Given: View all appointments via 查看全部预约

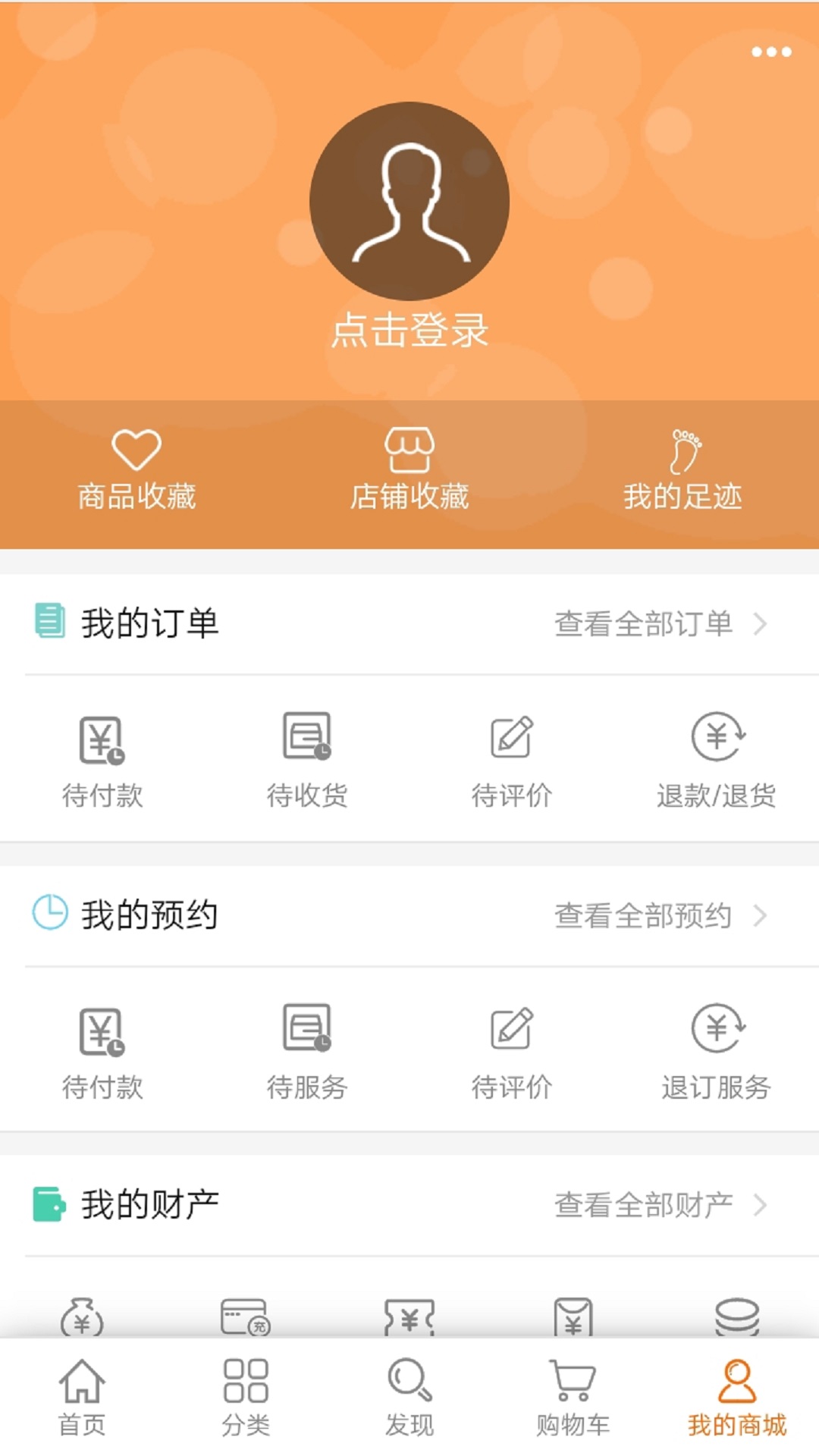Looking at the screenshot, I should pyautogui.click(x=661, y=915).
